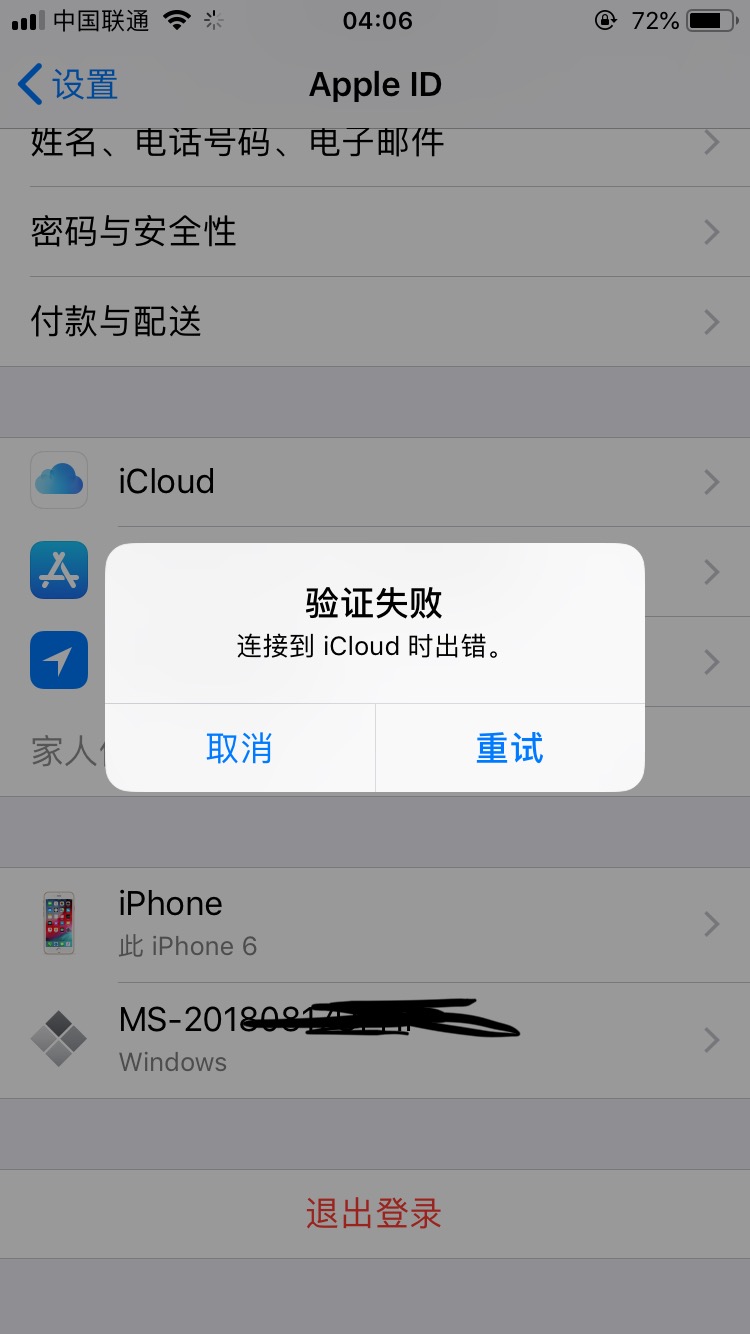Go back to 设置
The height and width of the screenshot is (1334, 750).
68,85
